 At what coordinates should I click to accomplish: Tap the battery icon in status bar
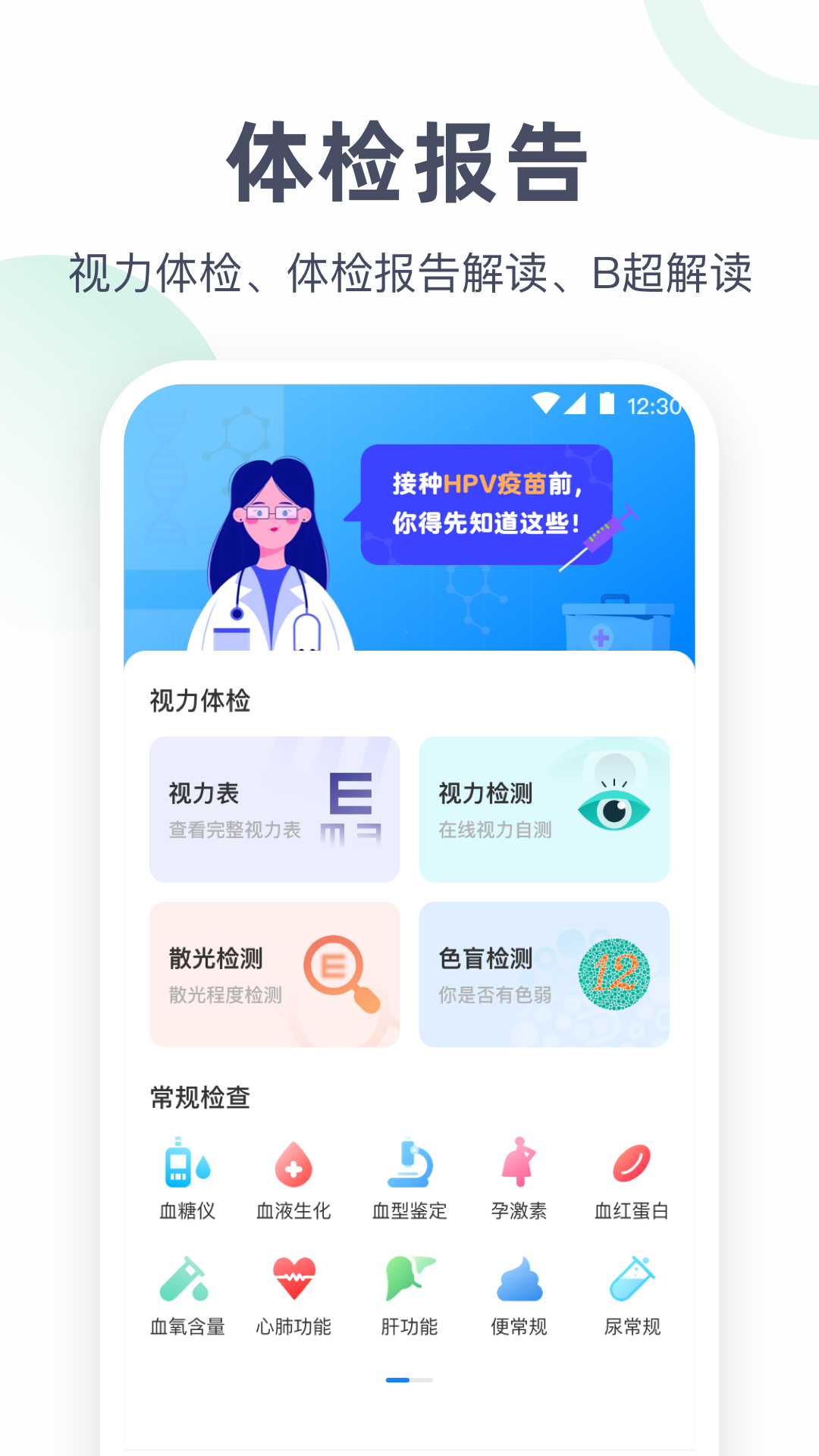607,404
